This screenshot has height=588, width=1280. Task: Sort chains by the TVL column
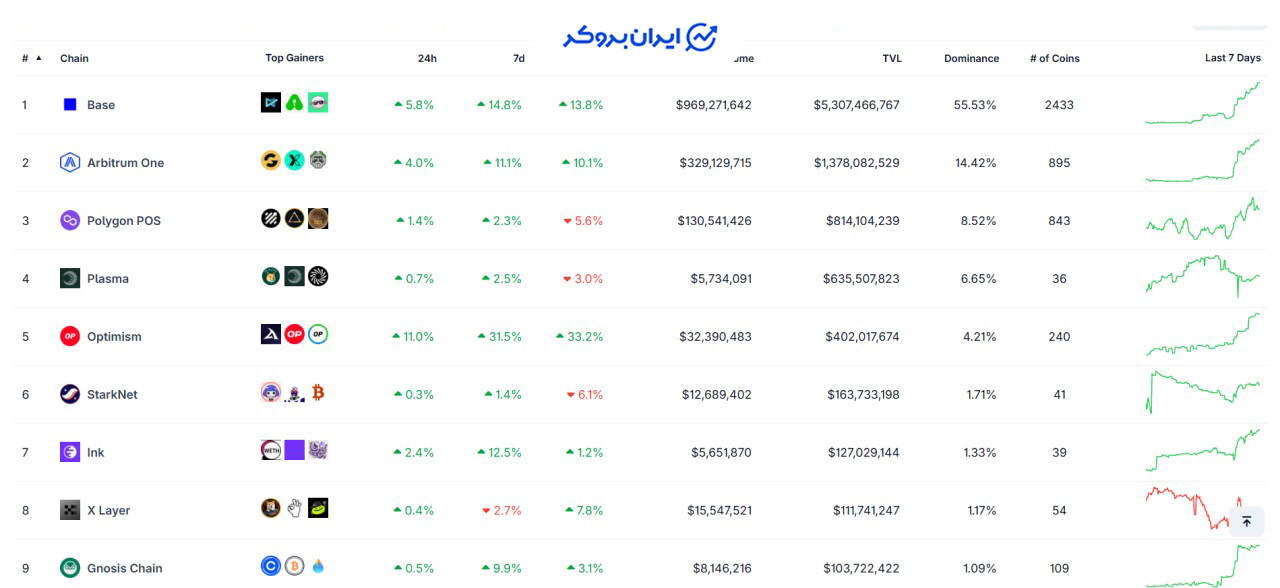tap(892, 58)
